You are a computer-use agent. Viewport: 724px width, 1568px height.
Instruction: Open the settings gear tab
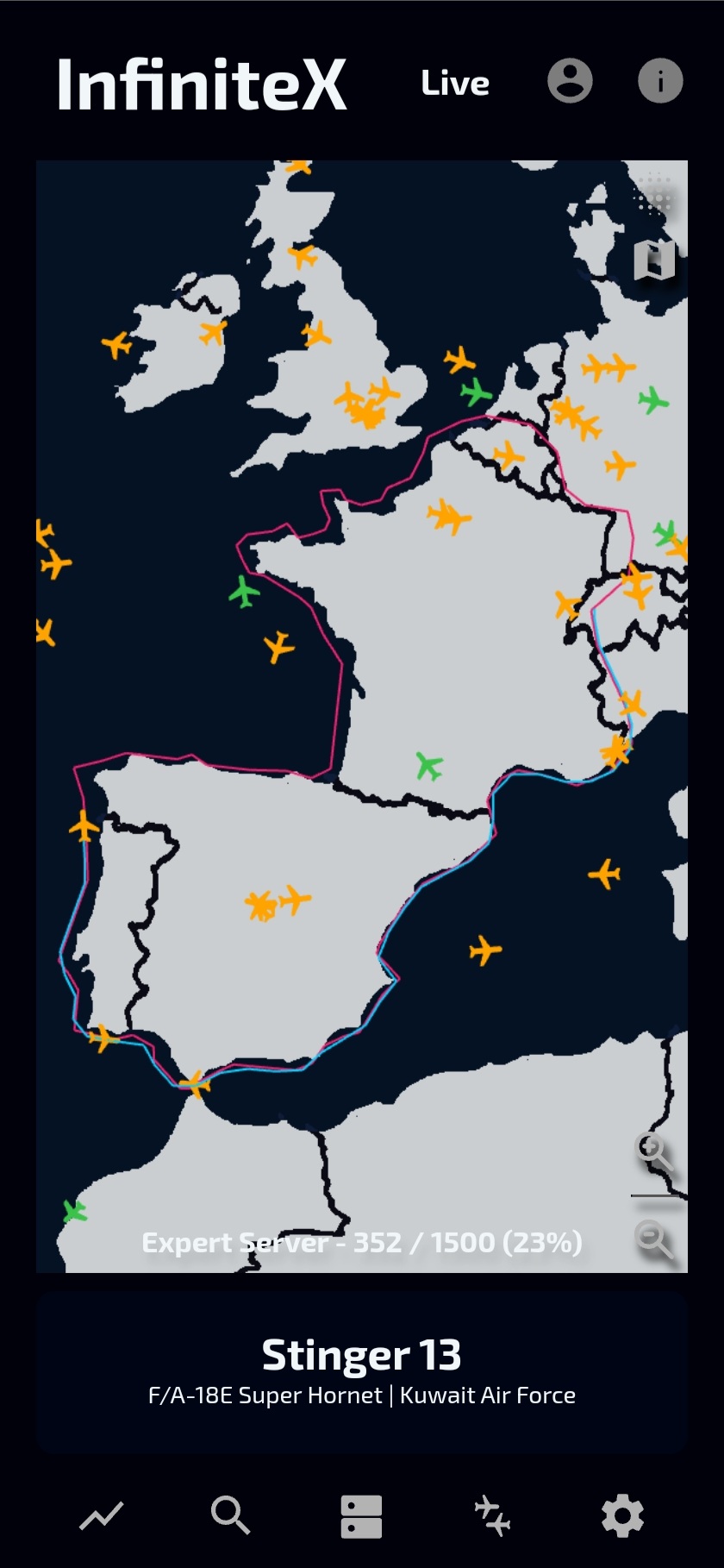point(622,1515)
